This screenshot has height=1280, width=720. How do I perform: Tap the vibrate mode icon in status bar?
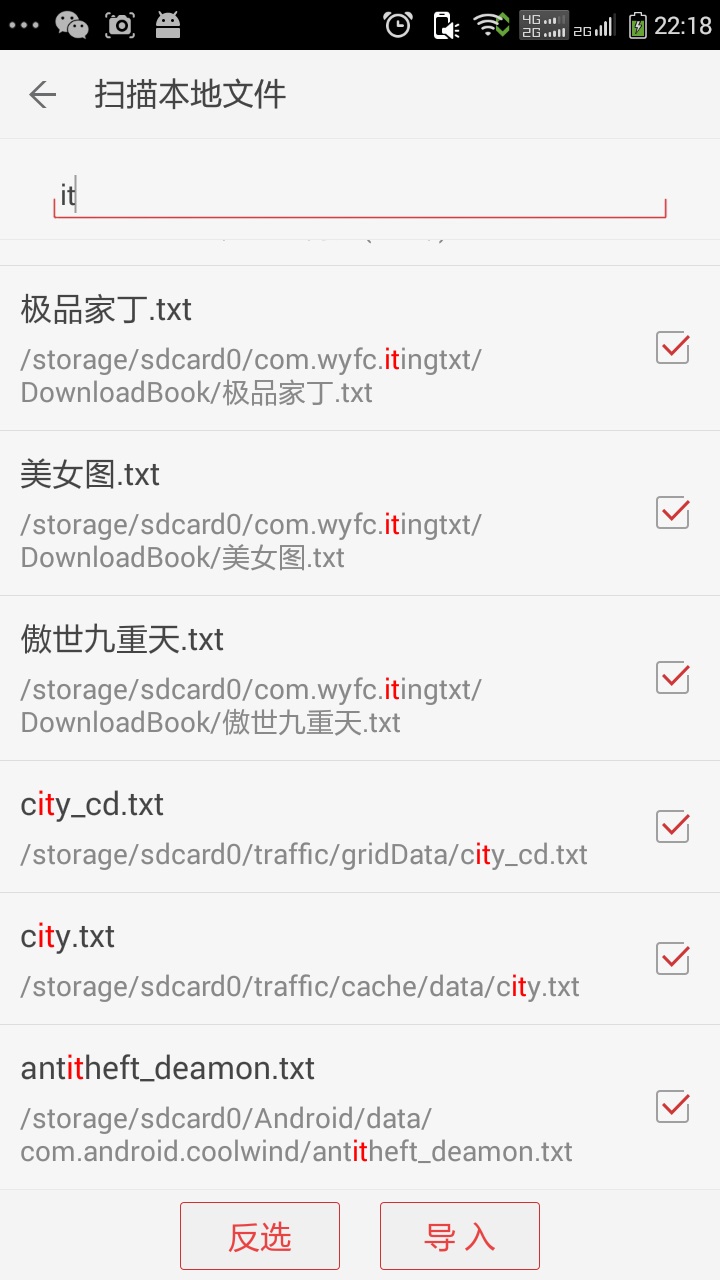pos(444,26)
